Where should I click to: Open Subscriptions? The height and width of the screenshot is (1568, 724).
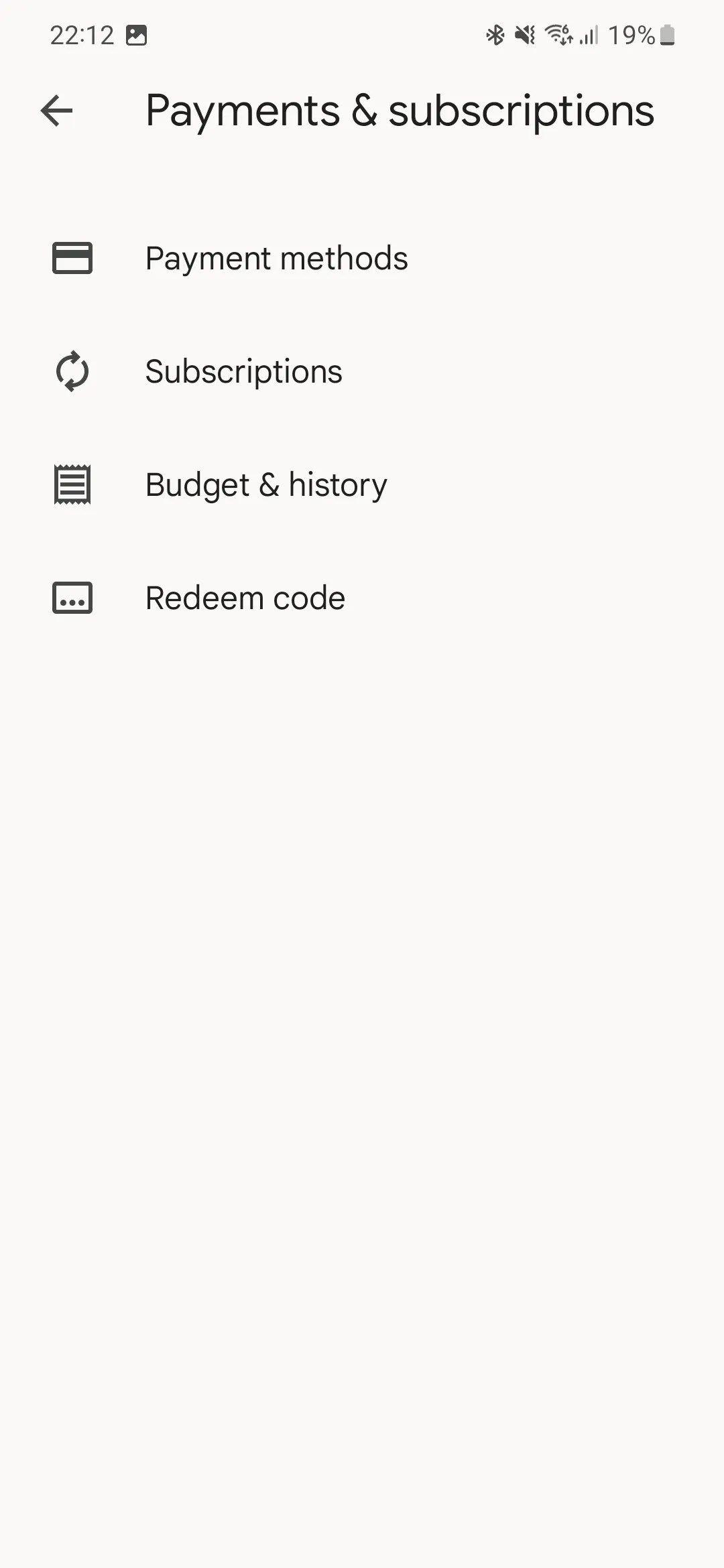[243, 372]
